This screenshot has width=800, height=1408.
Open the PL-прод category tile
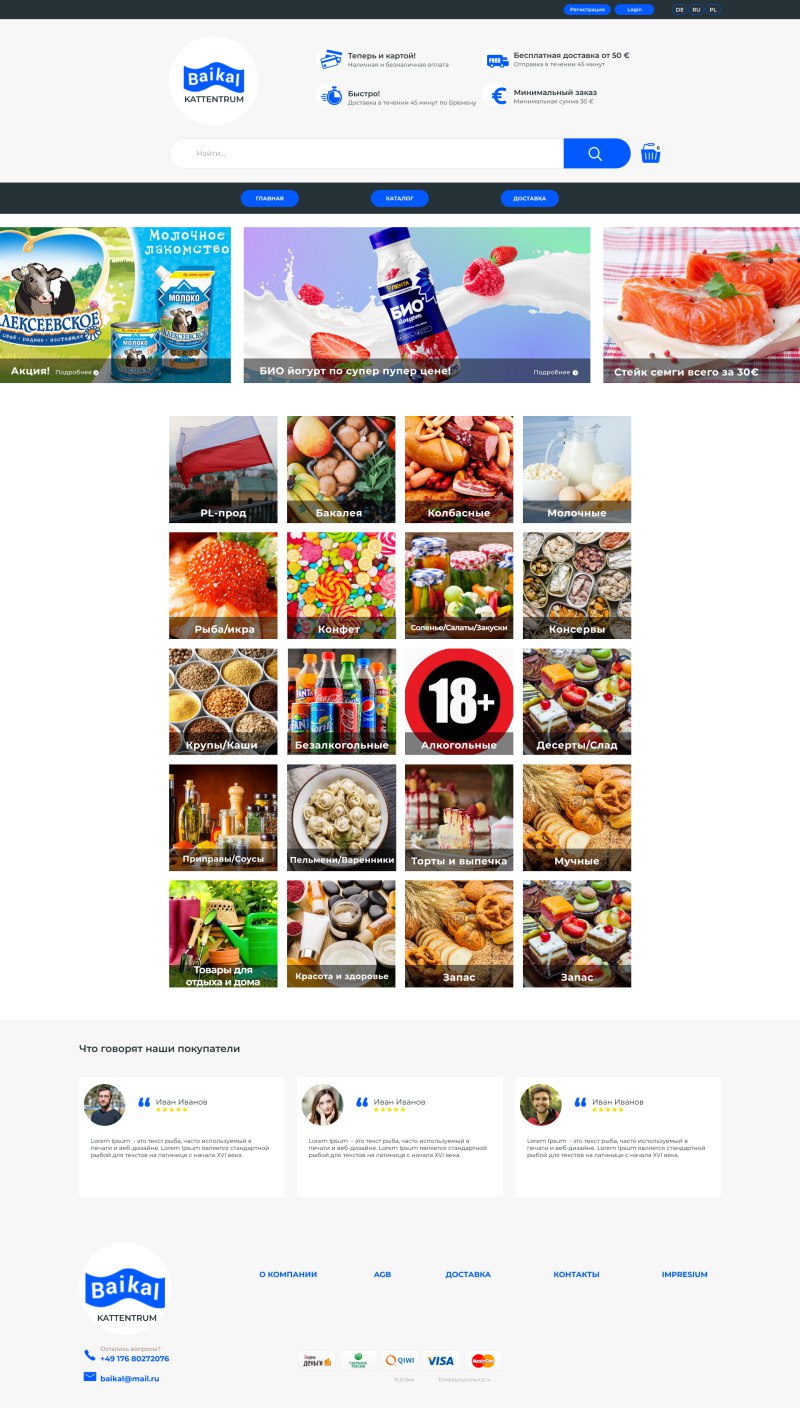click(223, 469)
